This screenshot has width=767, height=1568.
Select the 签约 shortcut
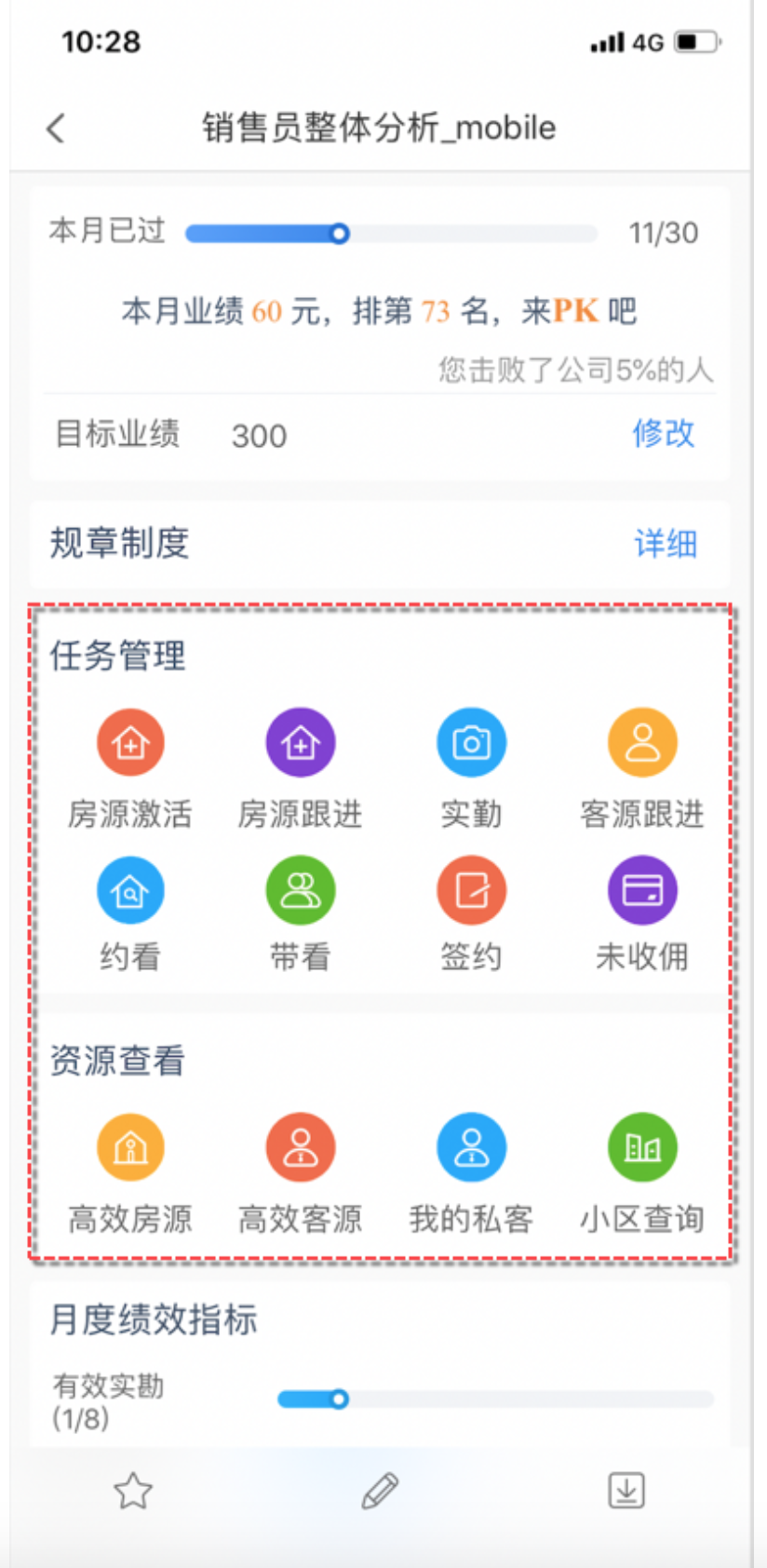[x=471, y=891]
